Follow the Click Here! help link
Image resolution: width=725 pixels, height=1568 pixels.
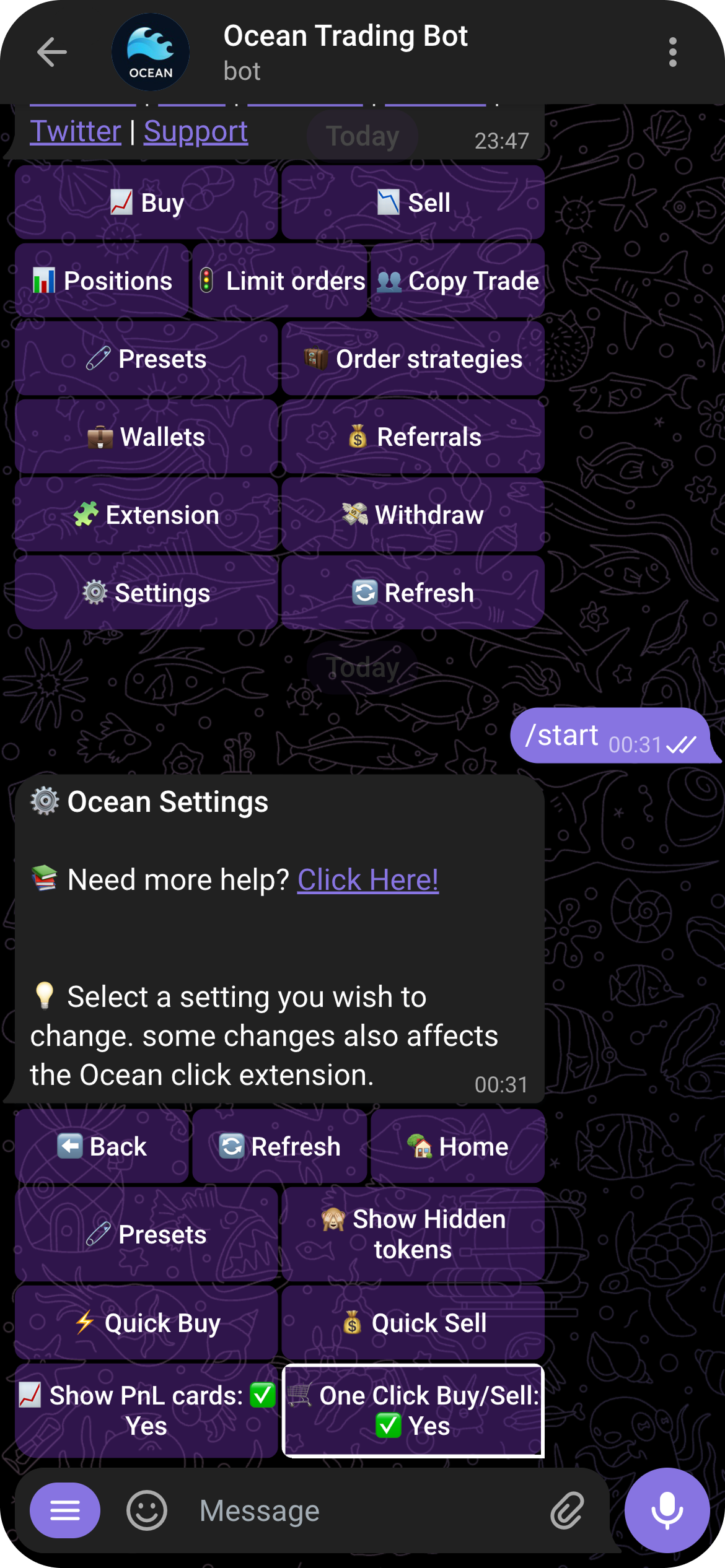click(367, 879)
